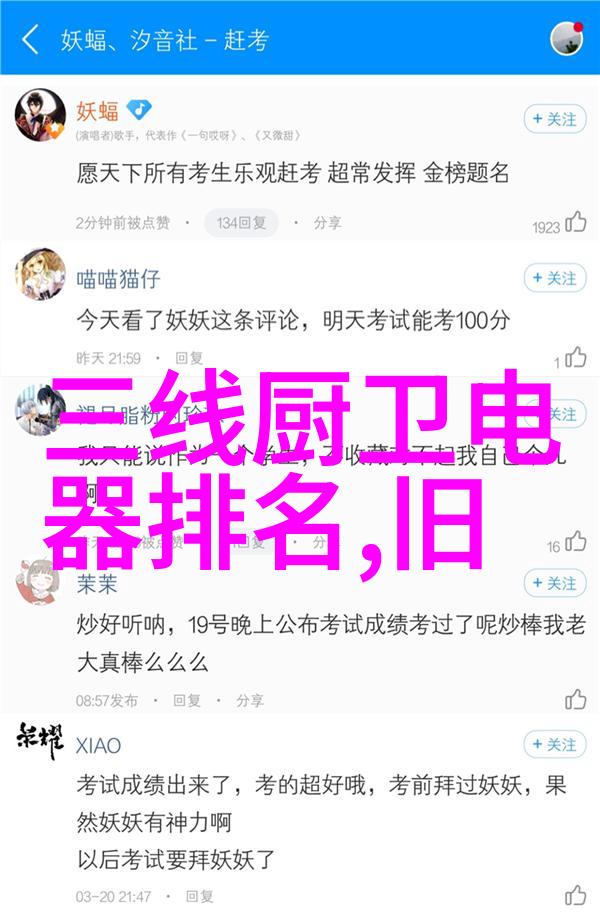This screenshot has width=600, height=915.
Task: View 妖蝠's profile picture
Action: 41,117
